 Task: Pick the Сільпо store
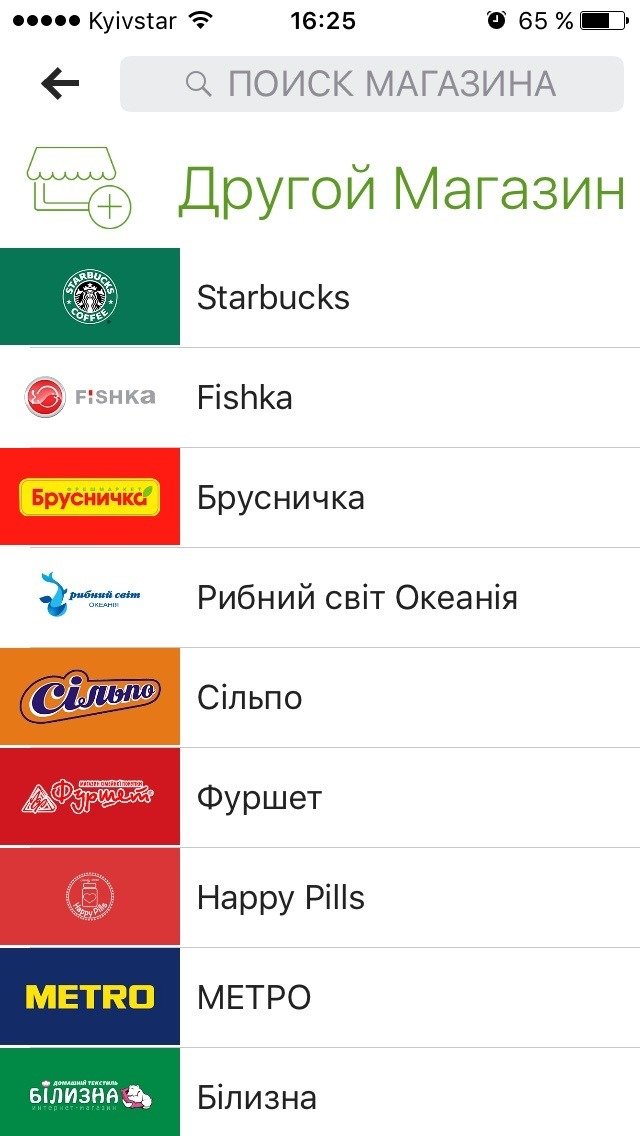(320, 697)
